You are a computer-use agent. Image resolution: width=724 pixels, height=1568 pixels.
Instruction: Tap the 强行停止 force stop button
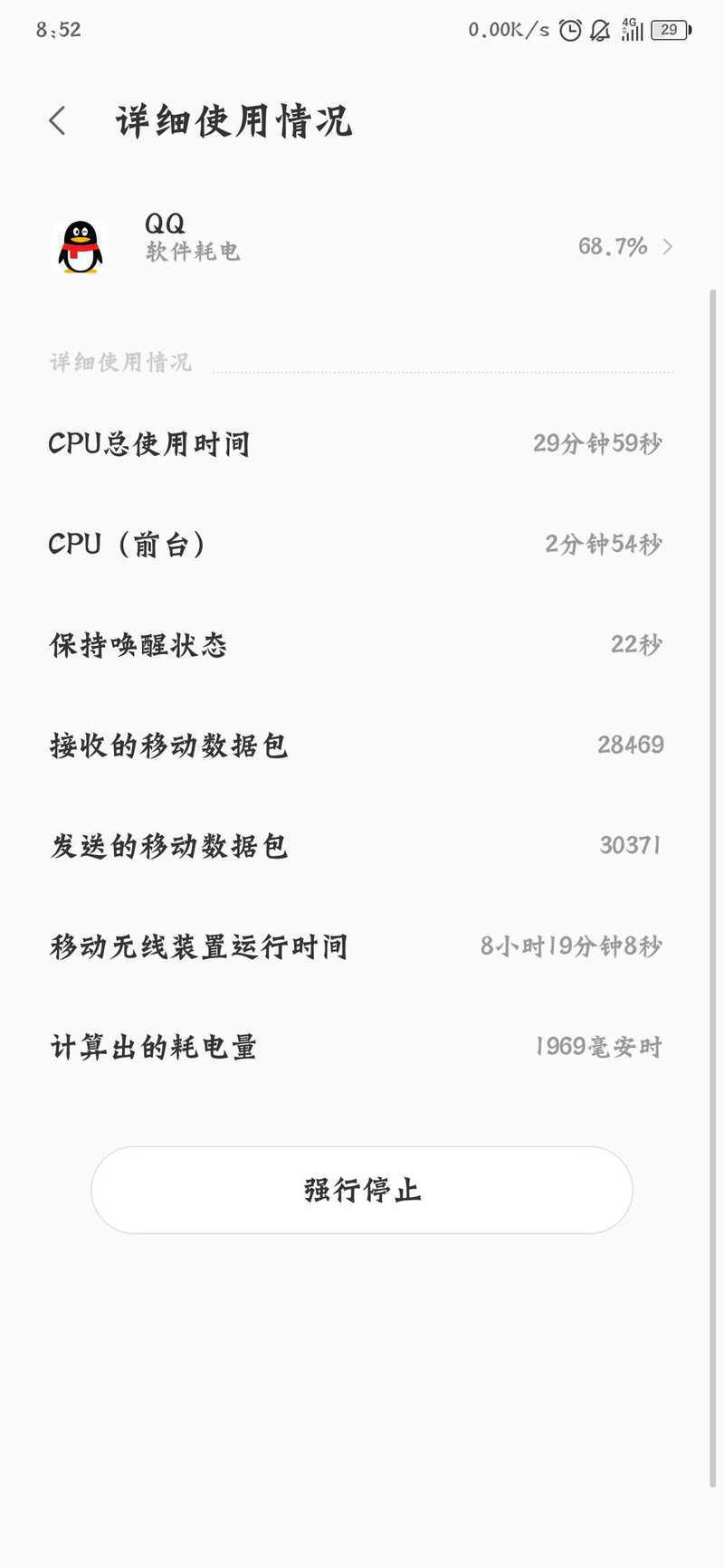tap(362, 1190)
